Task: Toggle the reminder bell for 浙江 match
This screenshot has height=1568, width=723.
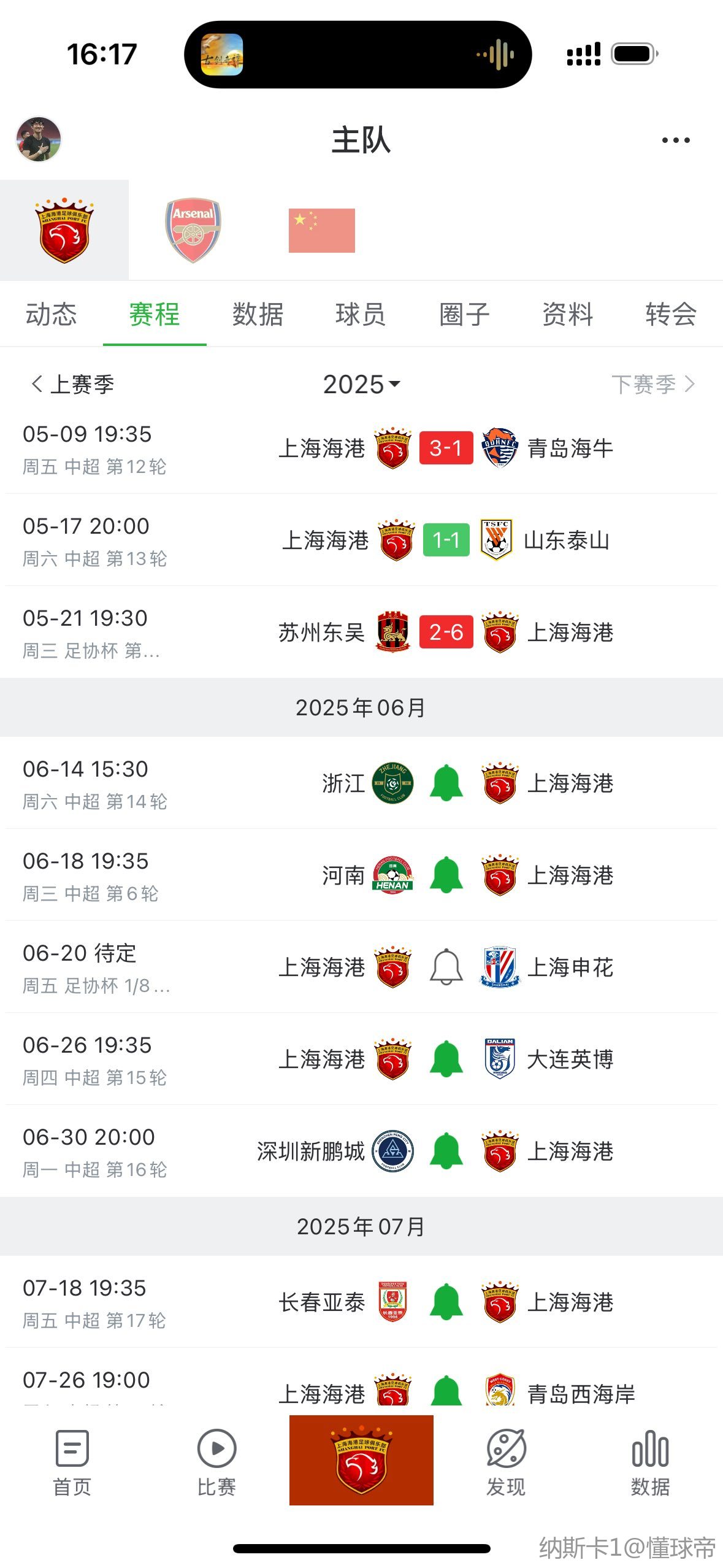Action: tap(446, 783)
